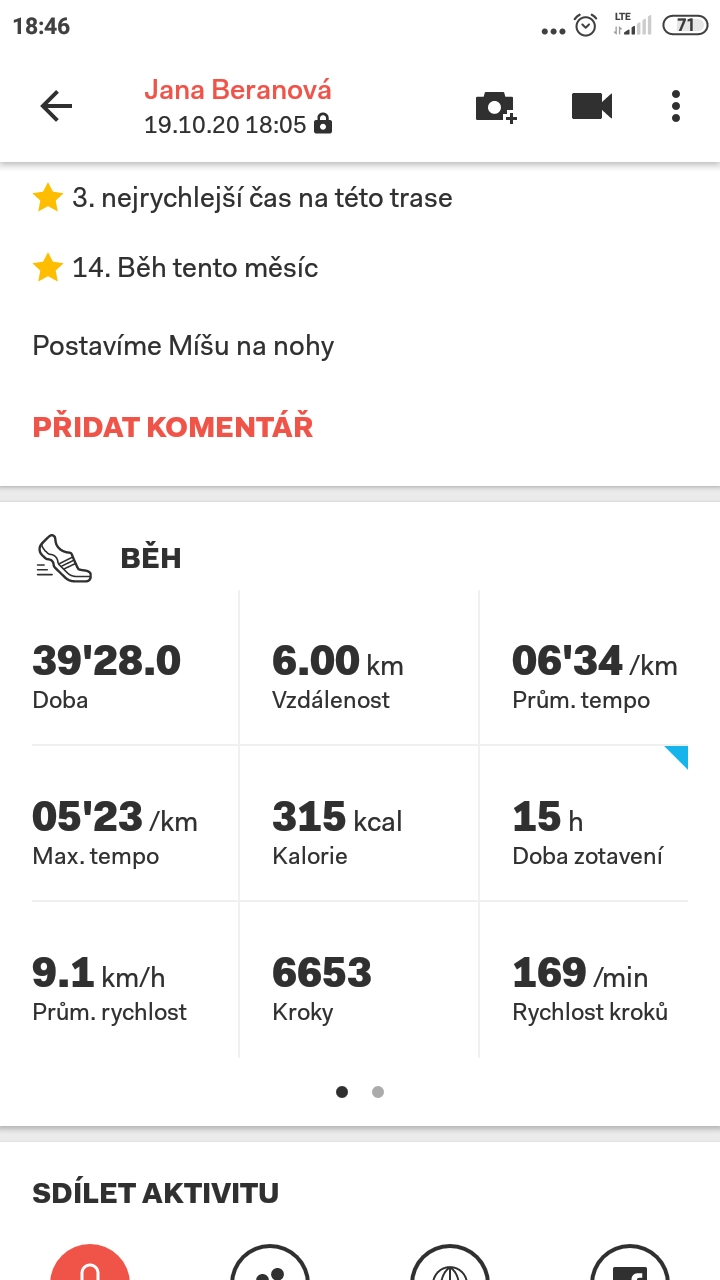Open the overflow menu
Image resolution: width=720 pixels, height=1280 pixels.
point(676,106)
